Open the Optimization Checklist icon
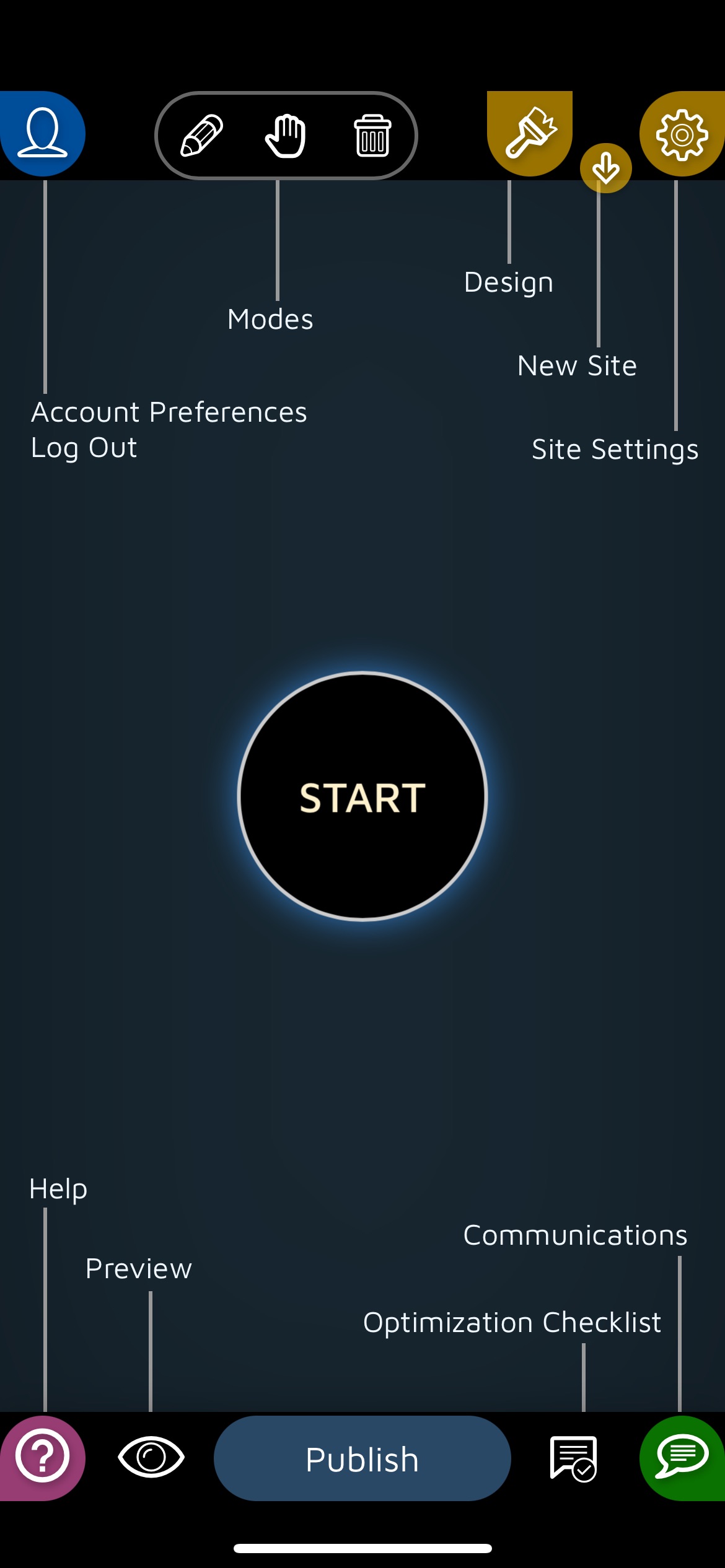The height and width of the screenshot is (1568, 725). coord(574,1458)
